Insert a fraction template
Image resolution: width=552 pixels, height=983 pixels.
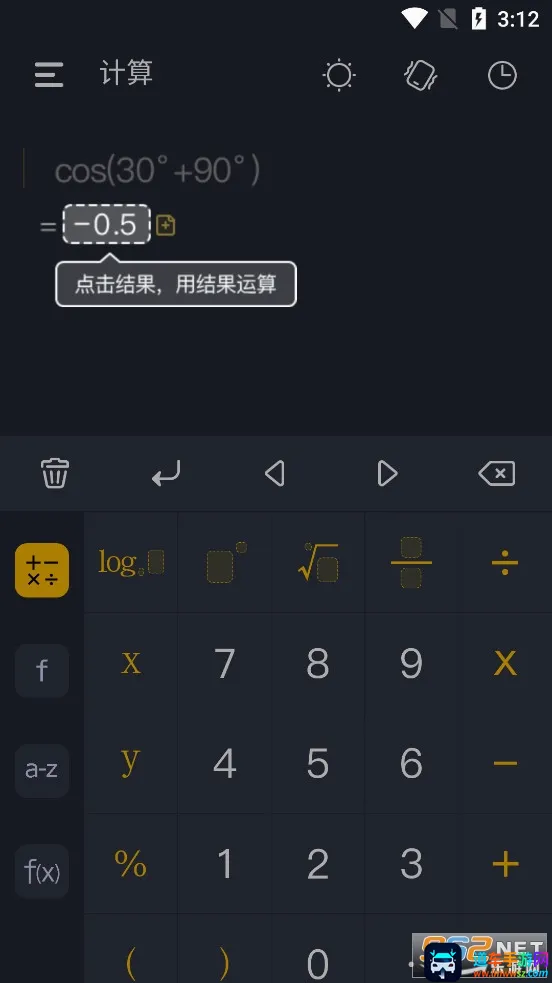click(411, 562)
